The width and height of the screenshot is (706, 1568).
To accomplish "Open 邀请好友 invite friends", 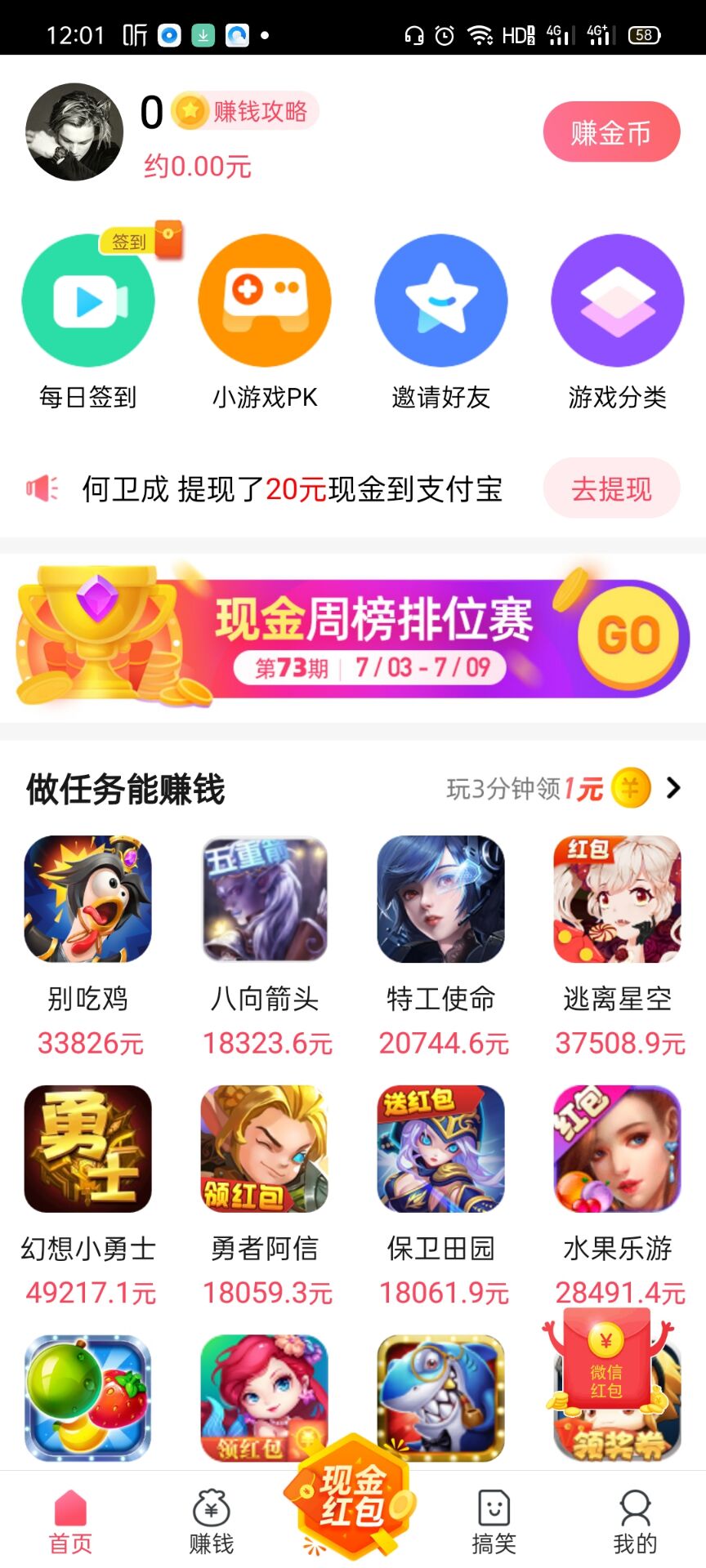I will point(441,301).
